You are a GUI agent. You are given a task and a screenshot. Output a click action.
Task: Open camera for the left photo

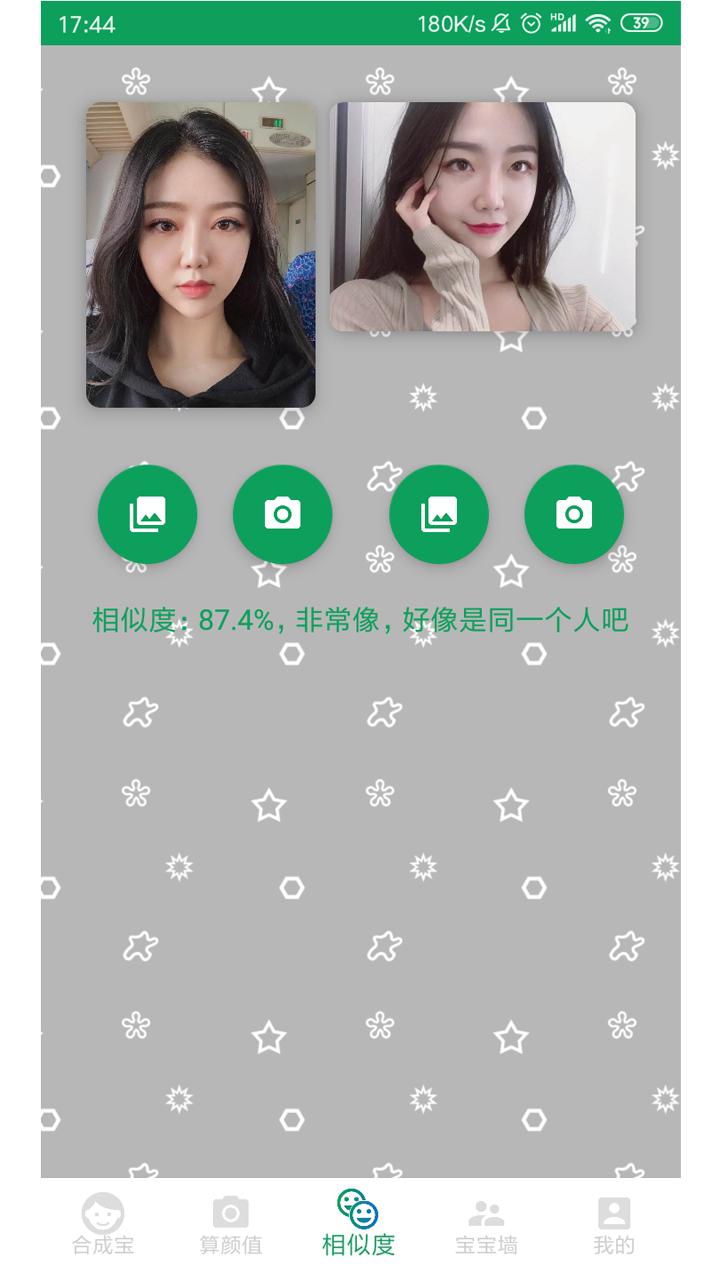click(x=283, y=514)
